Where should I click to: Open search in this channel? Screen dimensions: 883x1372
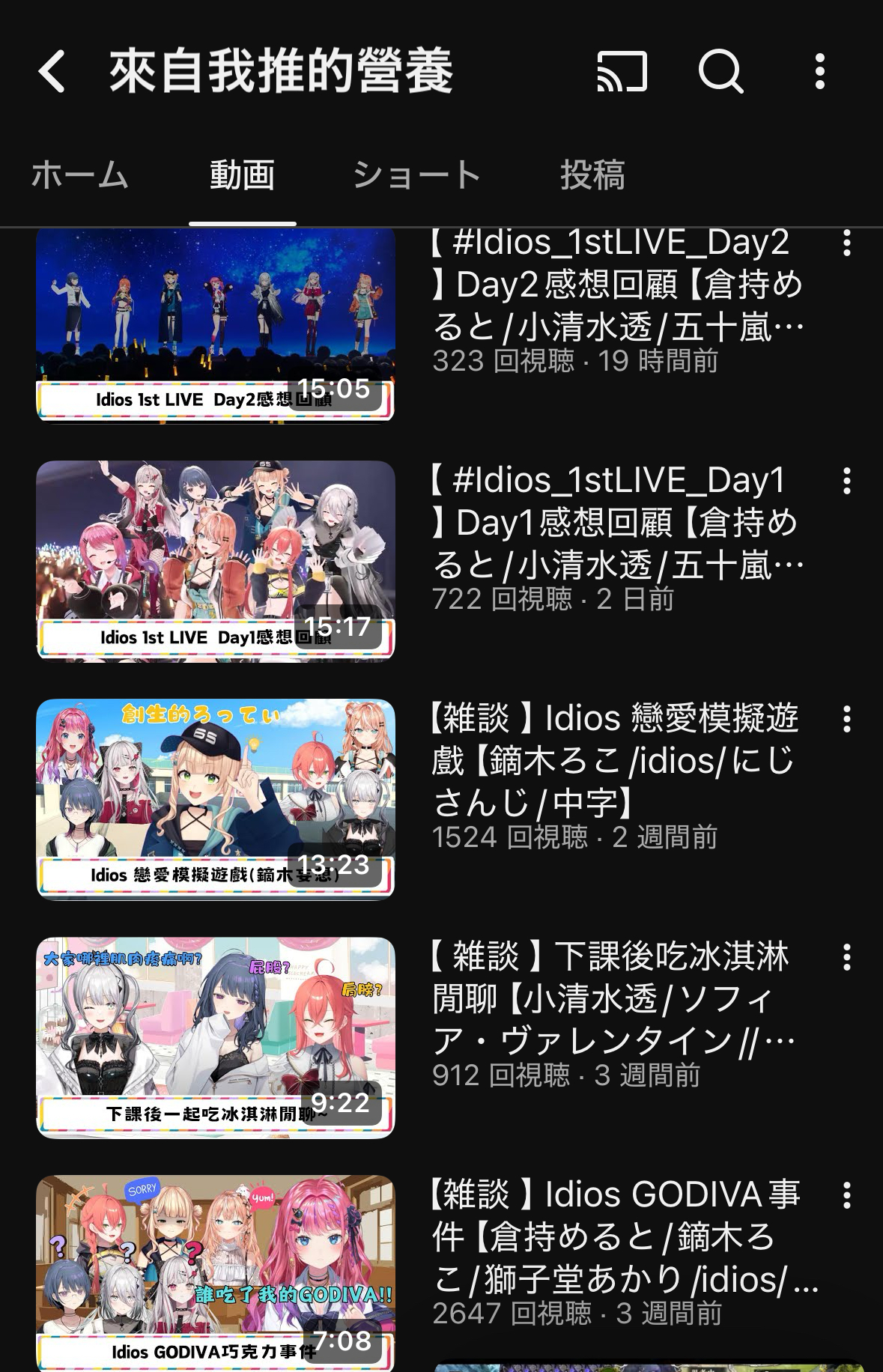(x=720, y=72)
